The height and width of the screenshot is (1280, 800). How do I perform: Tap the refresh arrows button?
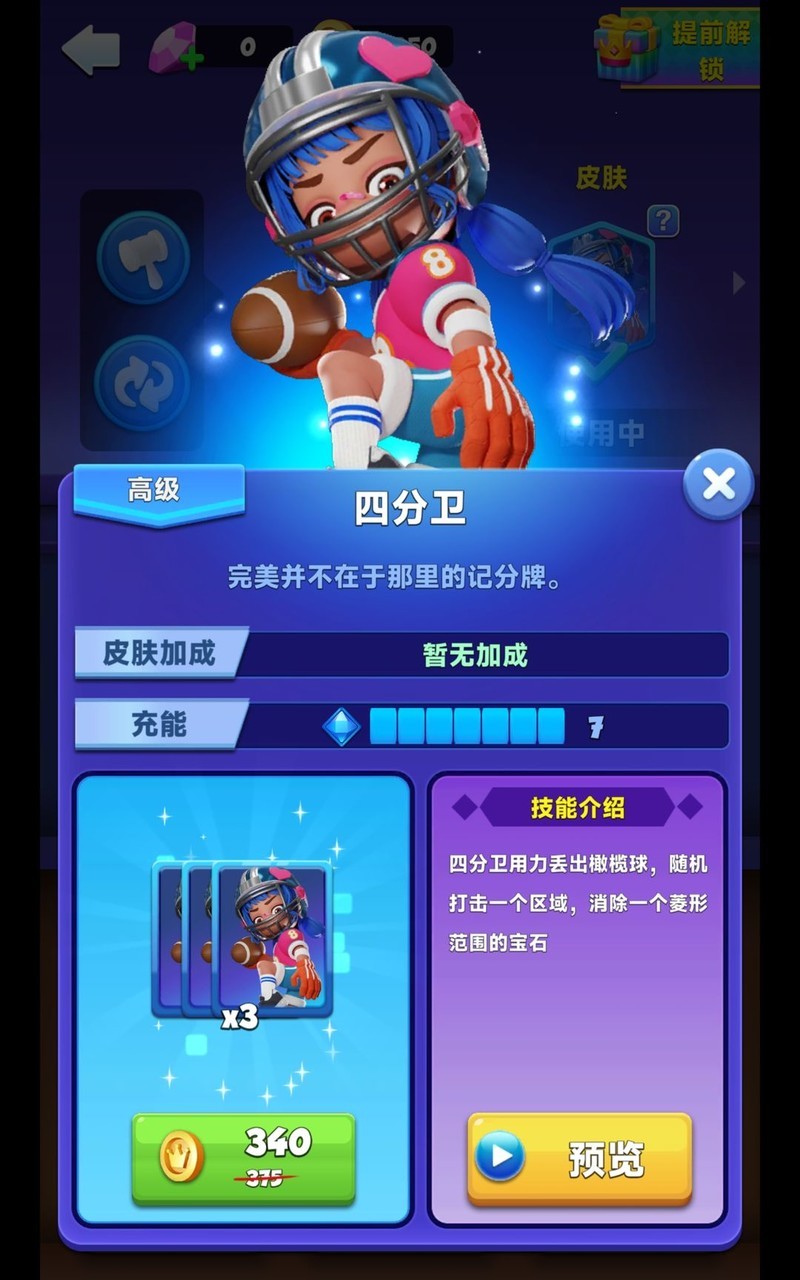point(143,381)
